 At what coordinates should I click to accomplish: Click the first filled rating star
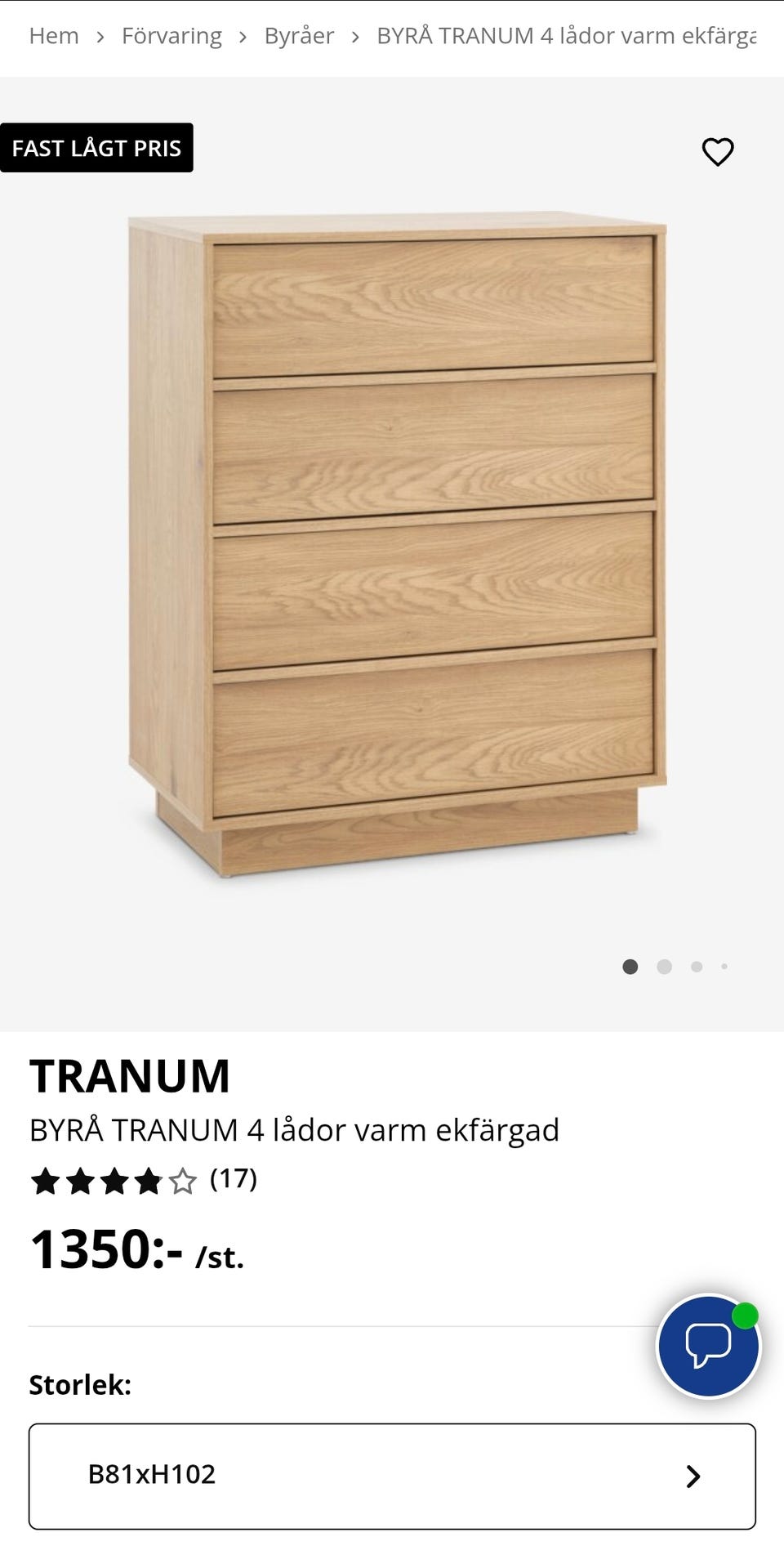[44, 1180]
